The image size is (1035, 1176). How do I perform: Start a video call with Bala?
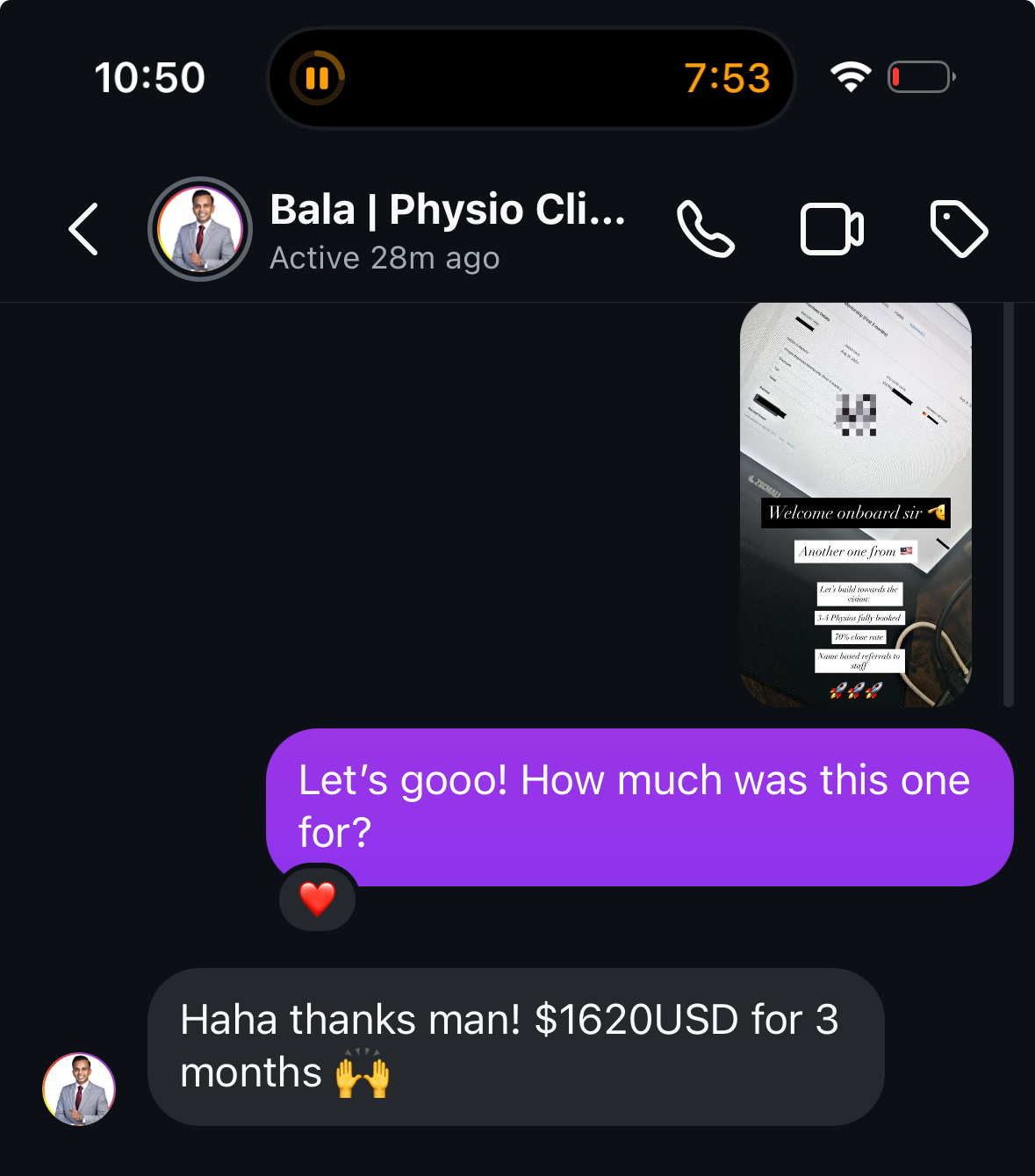832,230
